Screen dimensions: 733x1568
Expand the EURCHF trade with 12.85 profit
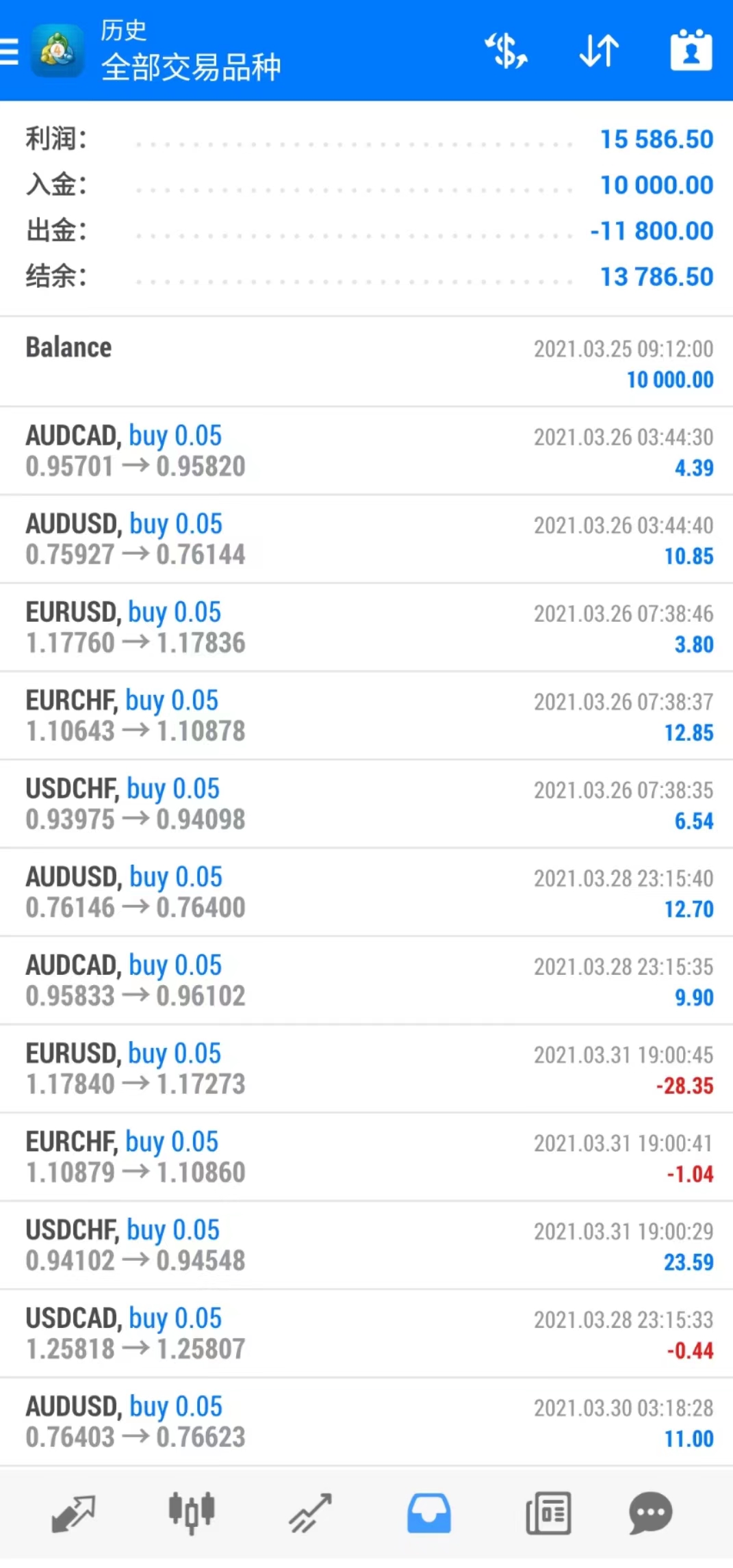tap(366, 716)
